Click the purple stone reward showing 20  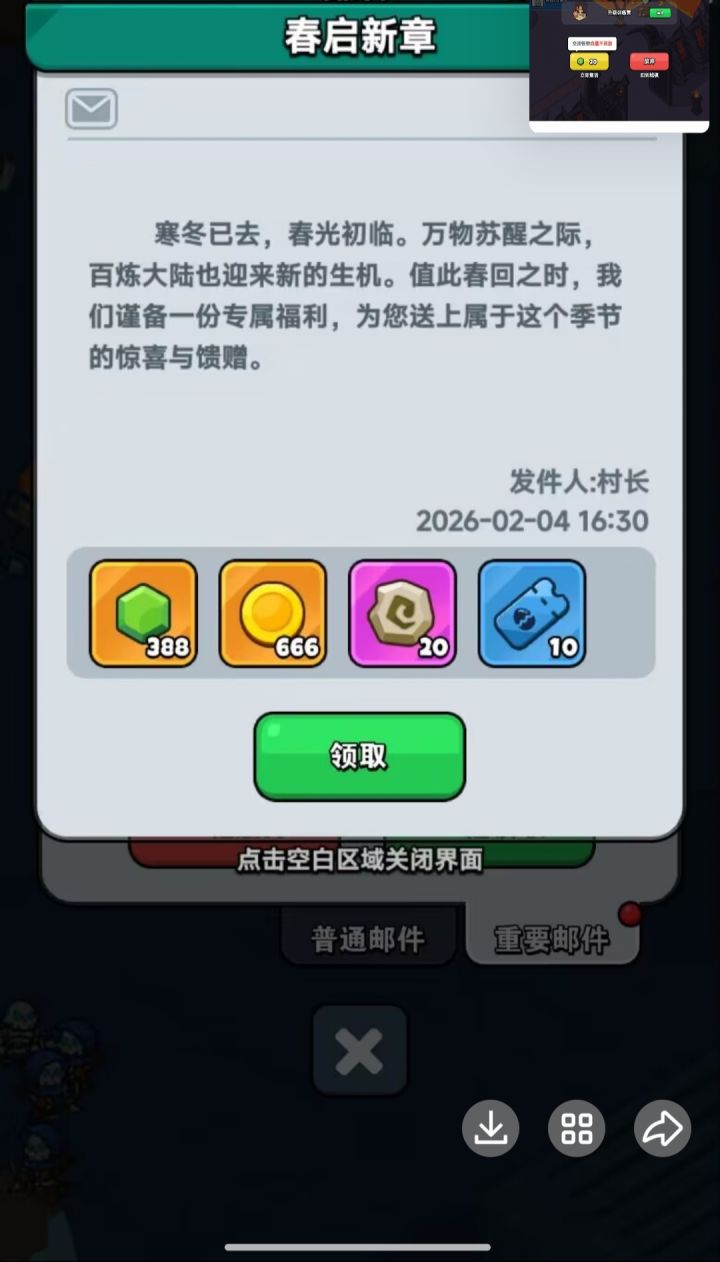402,613
